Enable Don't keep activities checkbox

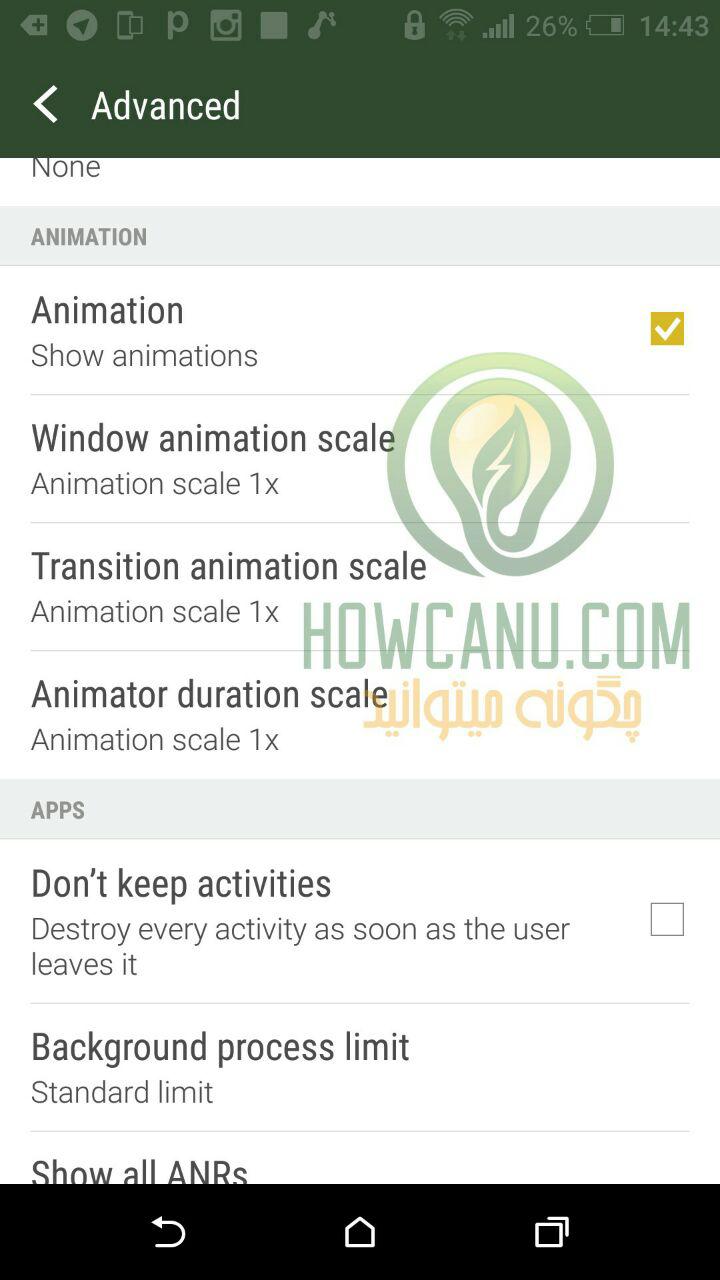pyautogui.click(x=667, y=919)
